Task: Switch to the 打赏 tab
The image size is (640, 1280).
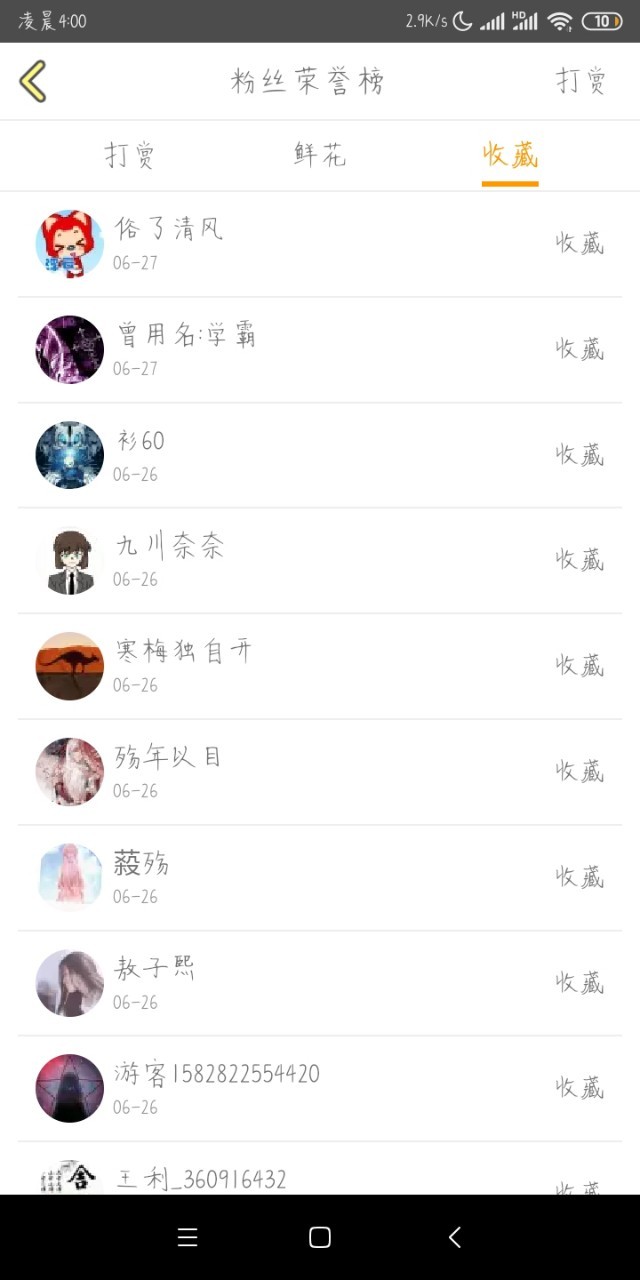Action: 130,155
